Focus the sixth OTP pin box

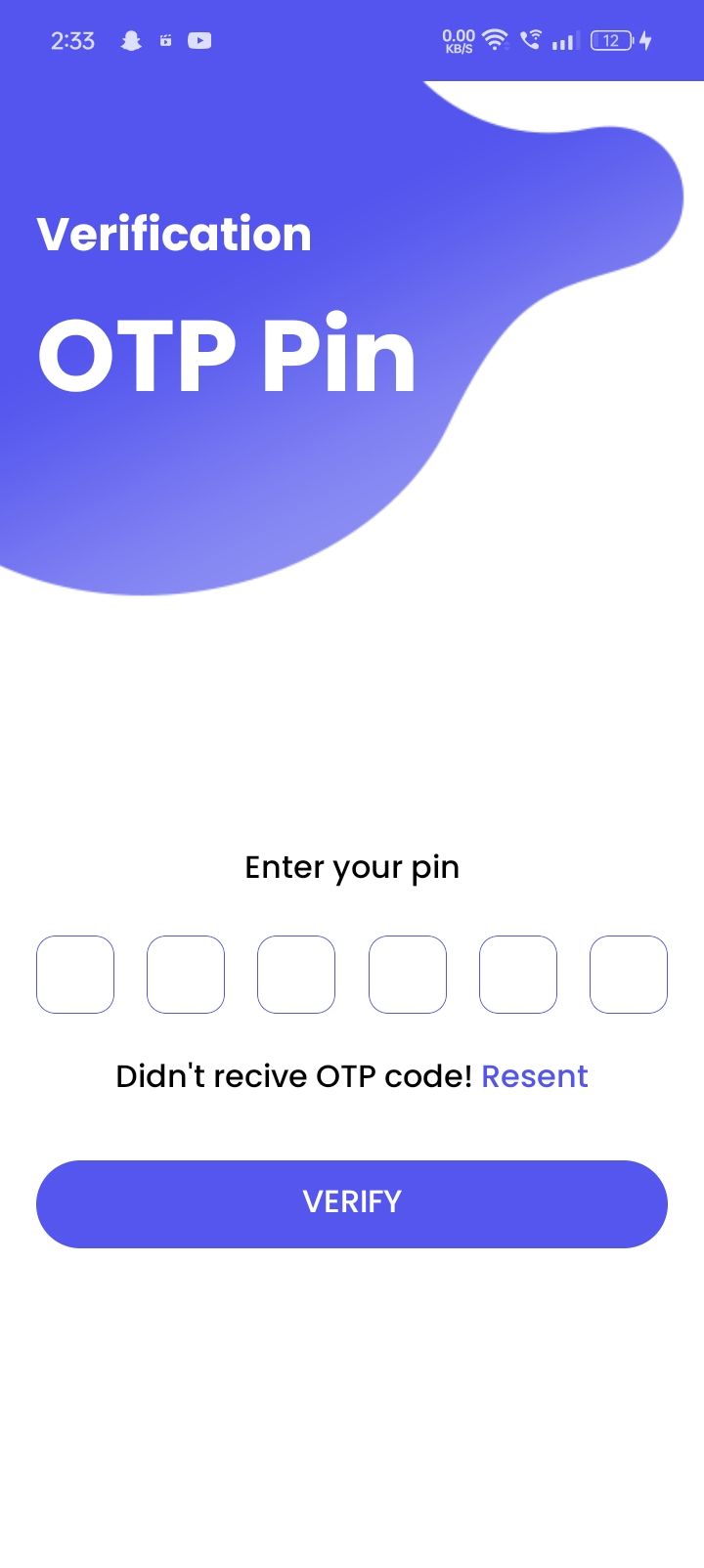click(x=629, y=975)
